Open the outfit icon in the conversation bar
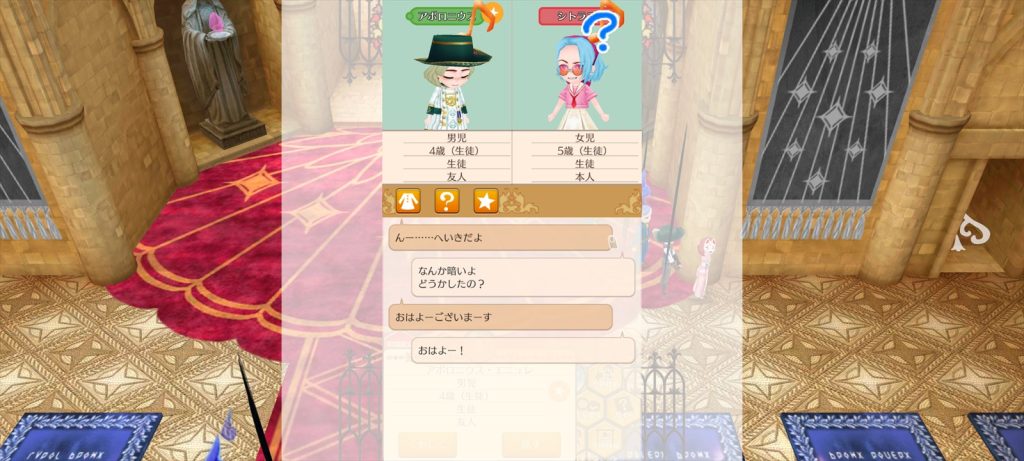 tap(407, 200)
